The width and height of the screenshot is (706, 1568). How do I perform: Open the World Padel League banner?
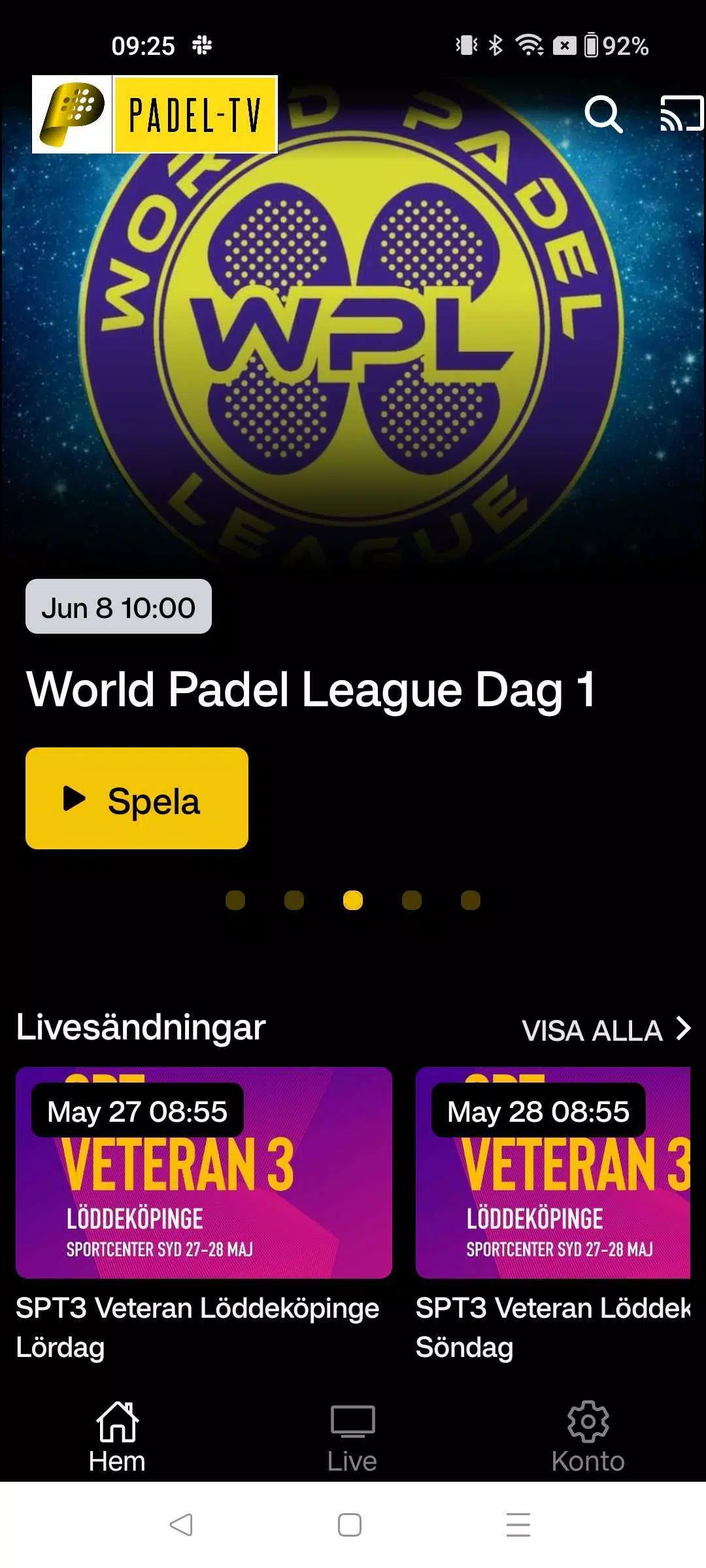(353, 327)
